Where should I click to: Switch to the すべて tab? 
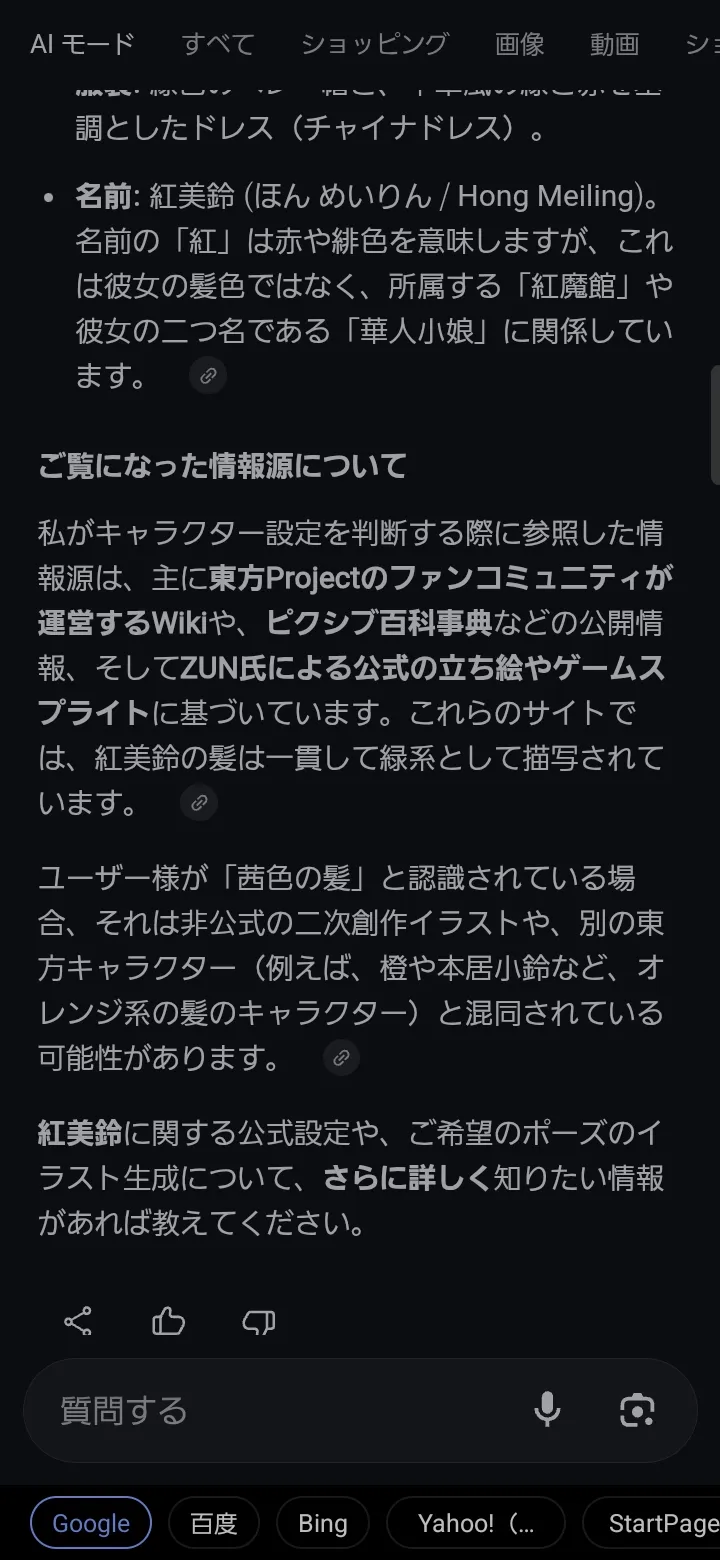[218, 44]
